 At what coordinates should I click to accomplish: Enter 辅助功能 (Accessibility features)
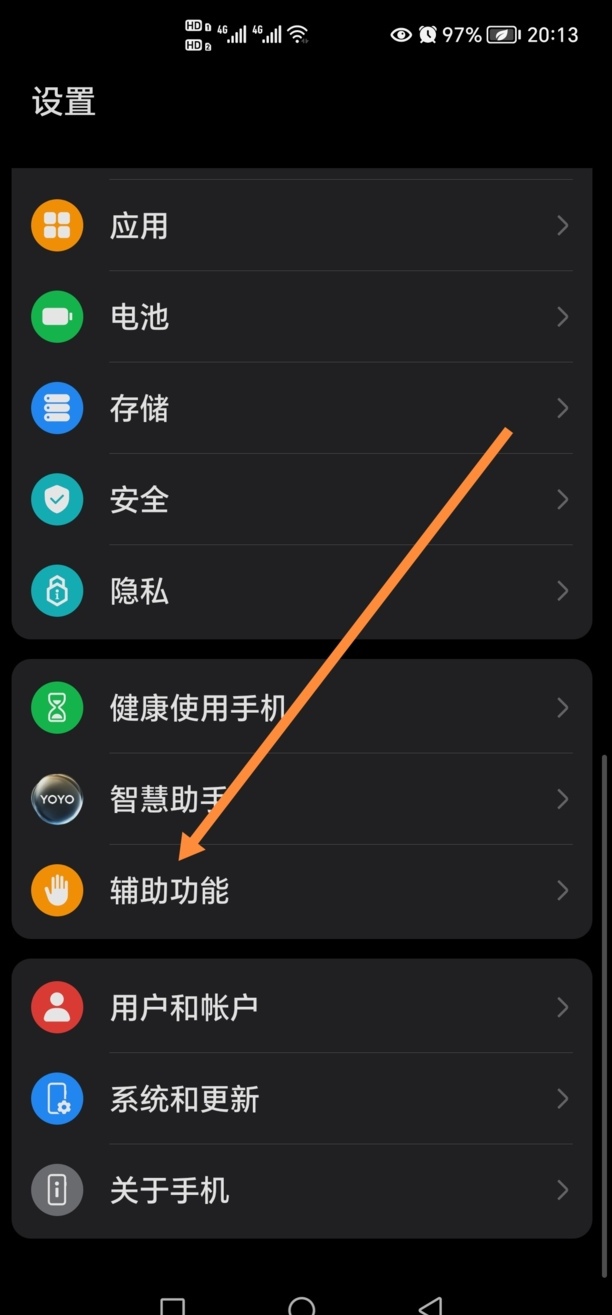click(x=300, y=890)
